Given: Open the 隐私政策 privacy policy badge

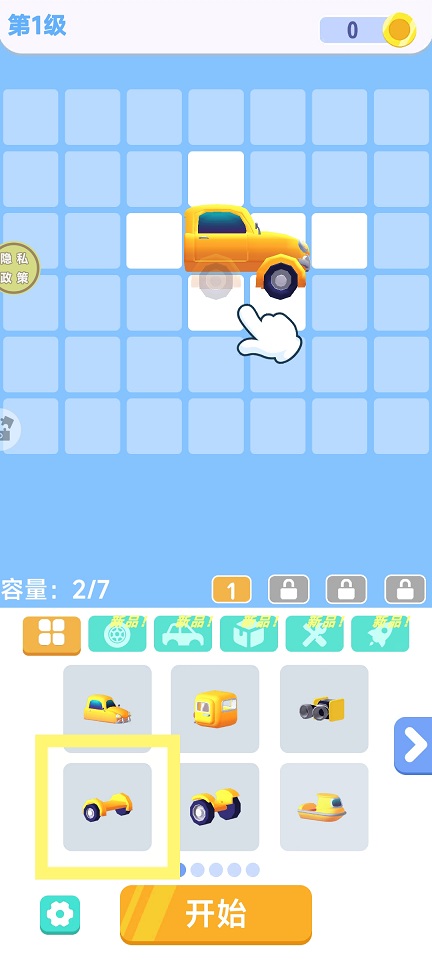Looking at the screenshot, I should pyautogui.click(x=18, y=267).
